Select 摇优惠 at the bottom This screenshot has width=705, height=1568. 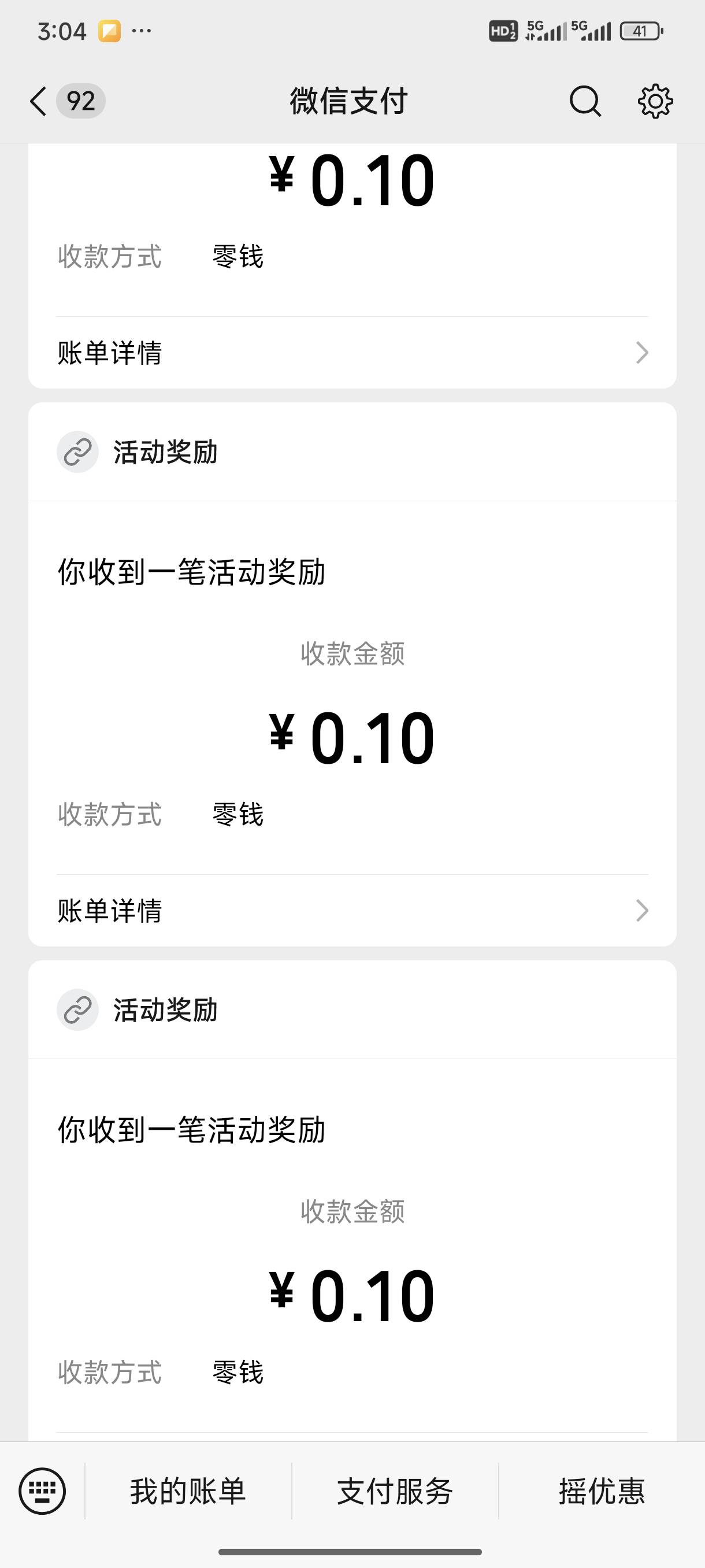pyautogui.click(x=602, y=1491)
